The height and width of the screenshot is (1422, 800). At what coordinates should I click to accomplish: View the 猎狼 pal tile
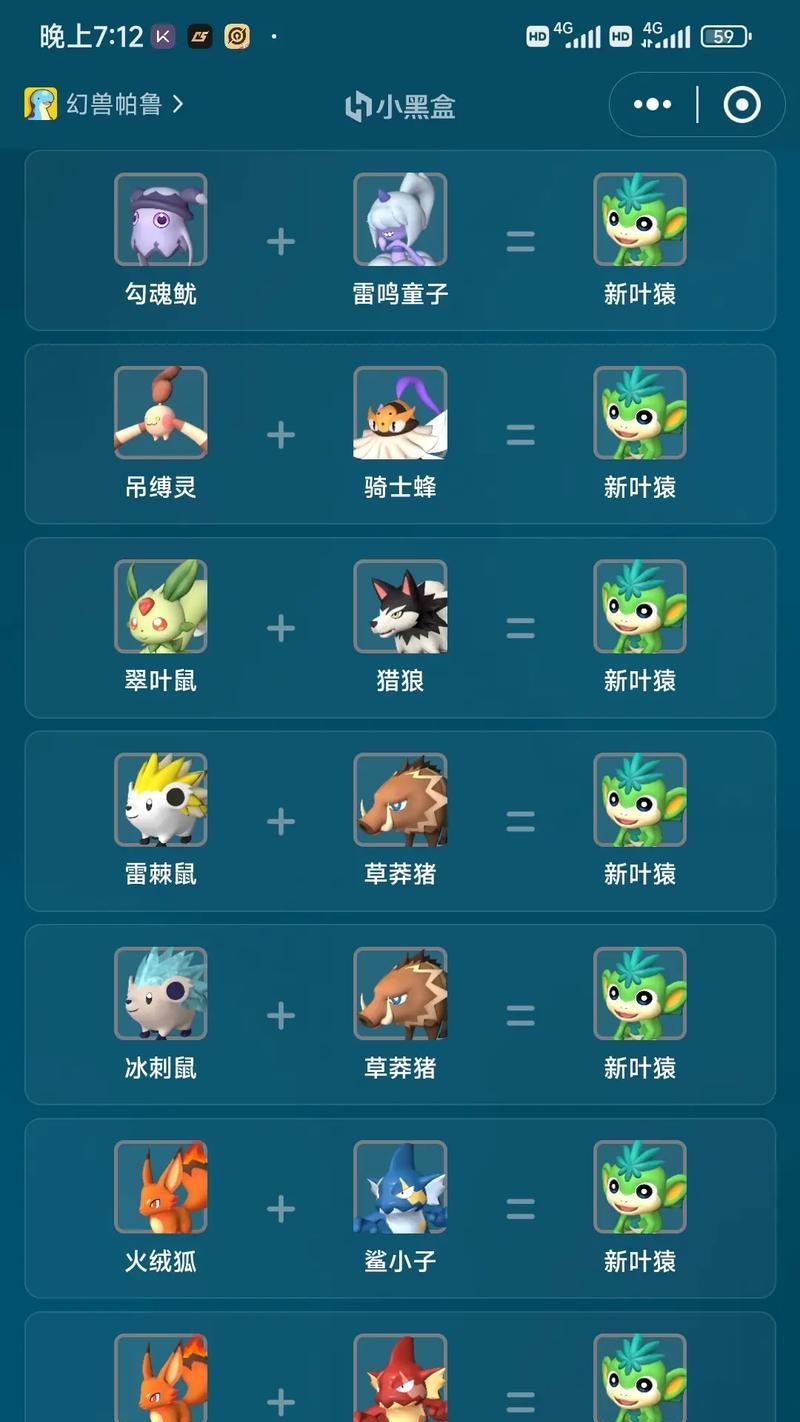[x=400, y=607]
